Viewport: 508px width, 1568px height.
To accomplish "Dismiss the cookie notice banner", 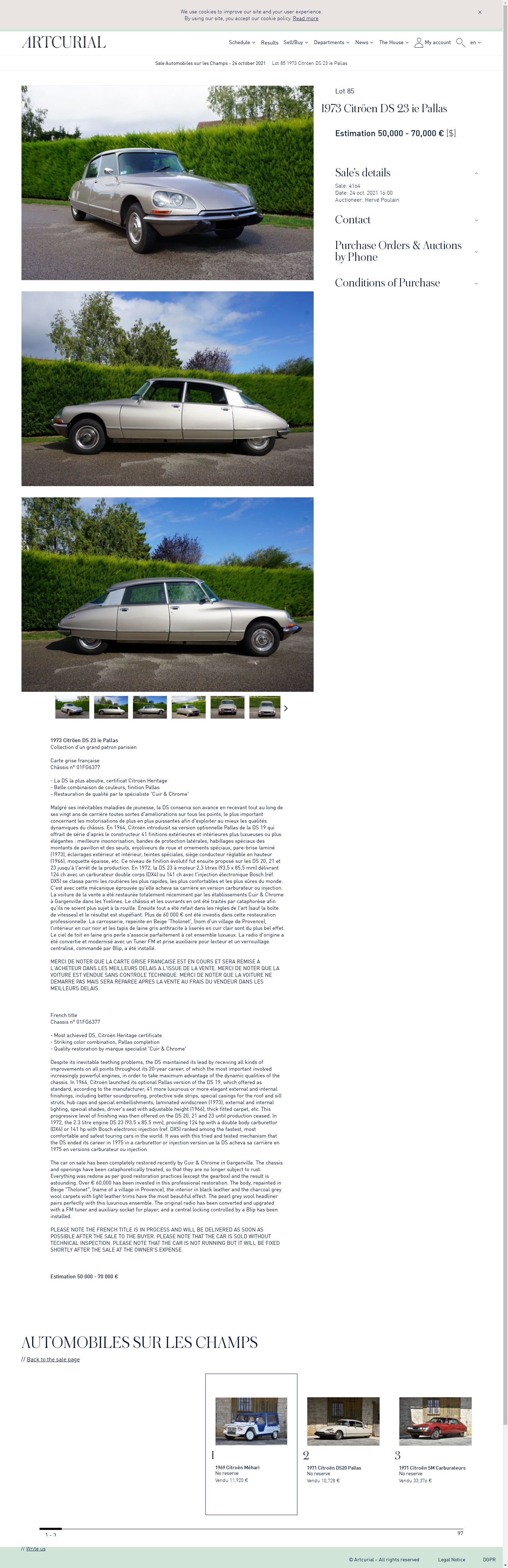I will (479, 12).
